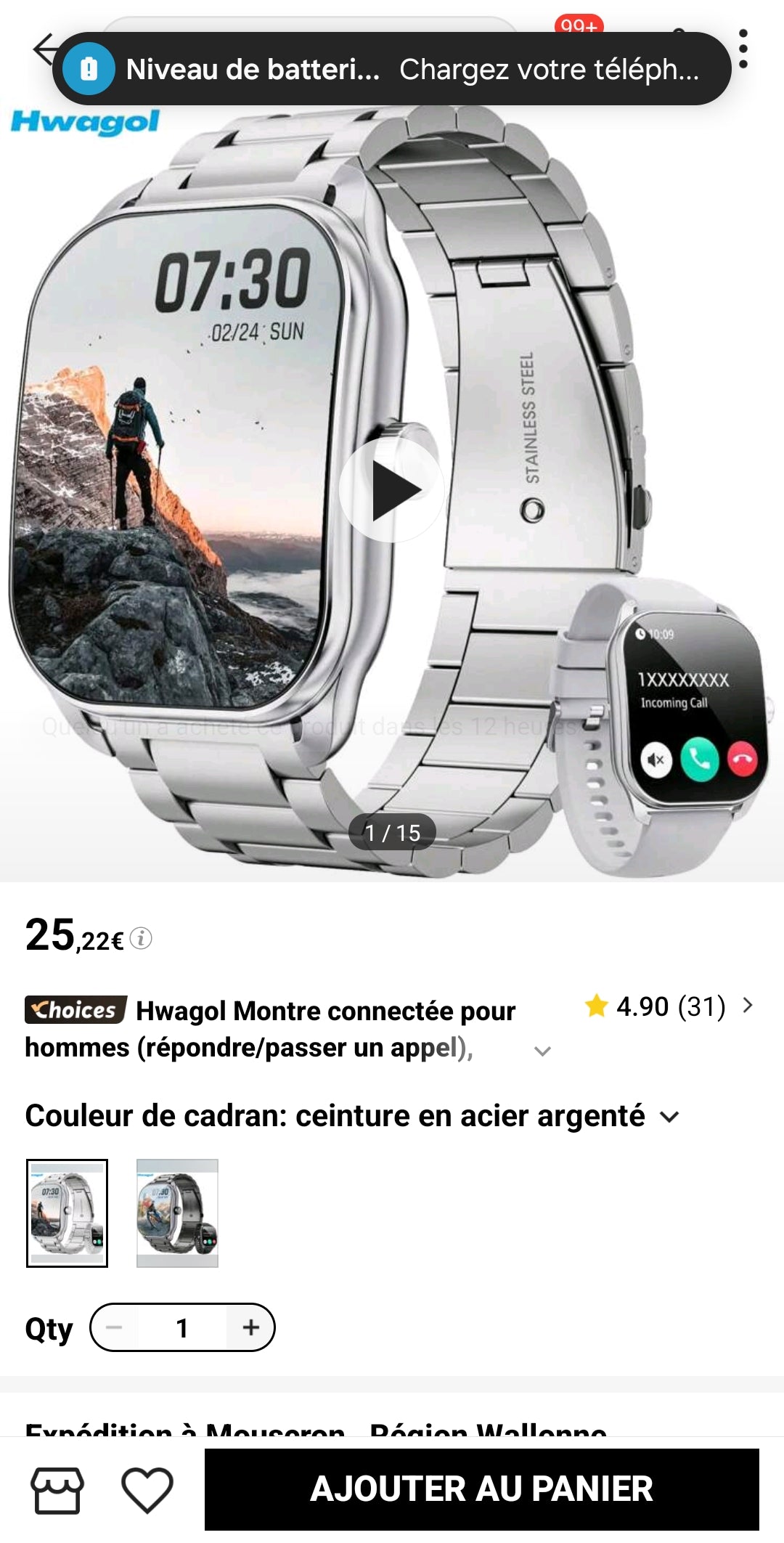The height and width of the screenshot is (1543, 784).
Task: Increase quantity with the plus button
Action: point(250,1327)
